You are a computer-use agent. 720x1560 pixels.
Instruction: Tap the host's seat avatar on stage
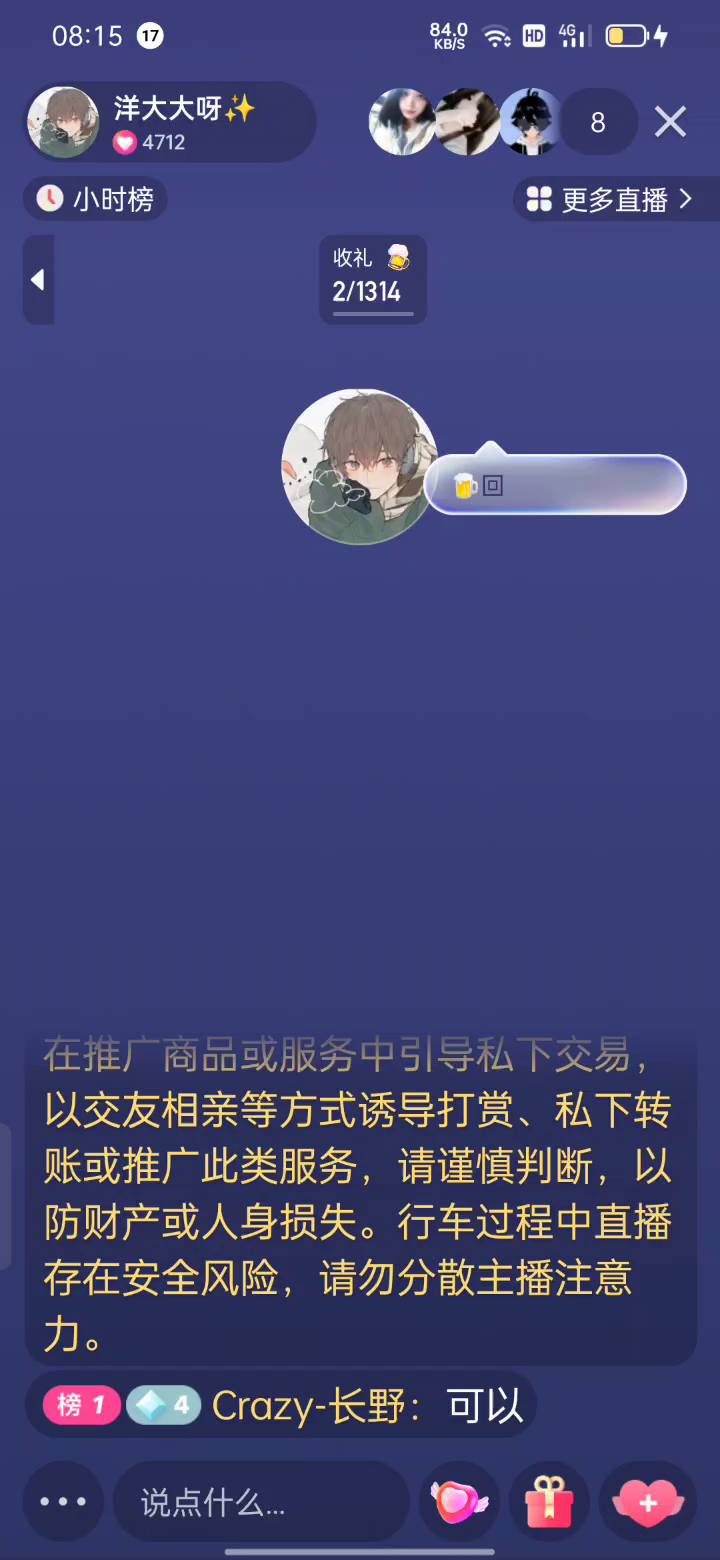(360, 467)
